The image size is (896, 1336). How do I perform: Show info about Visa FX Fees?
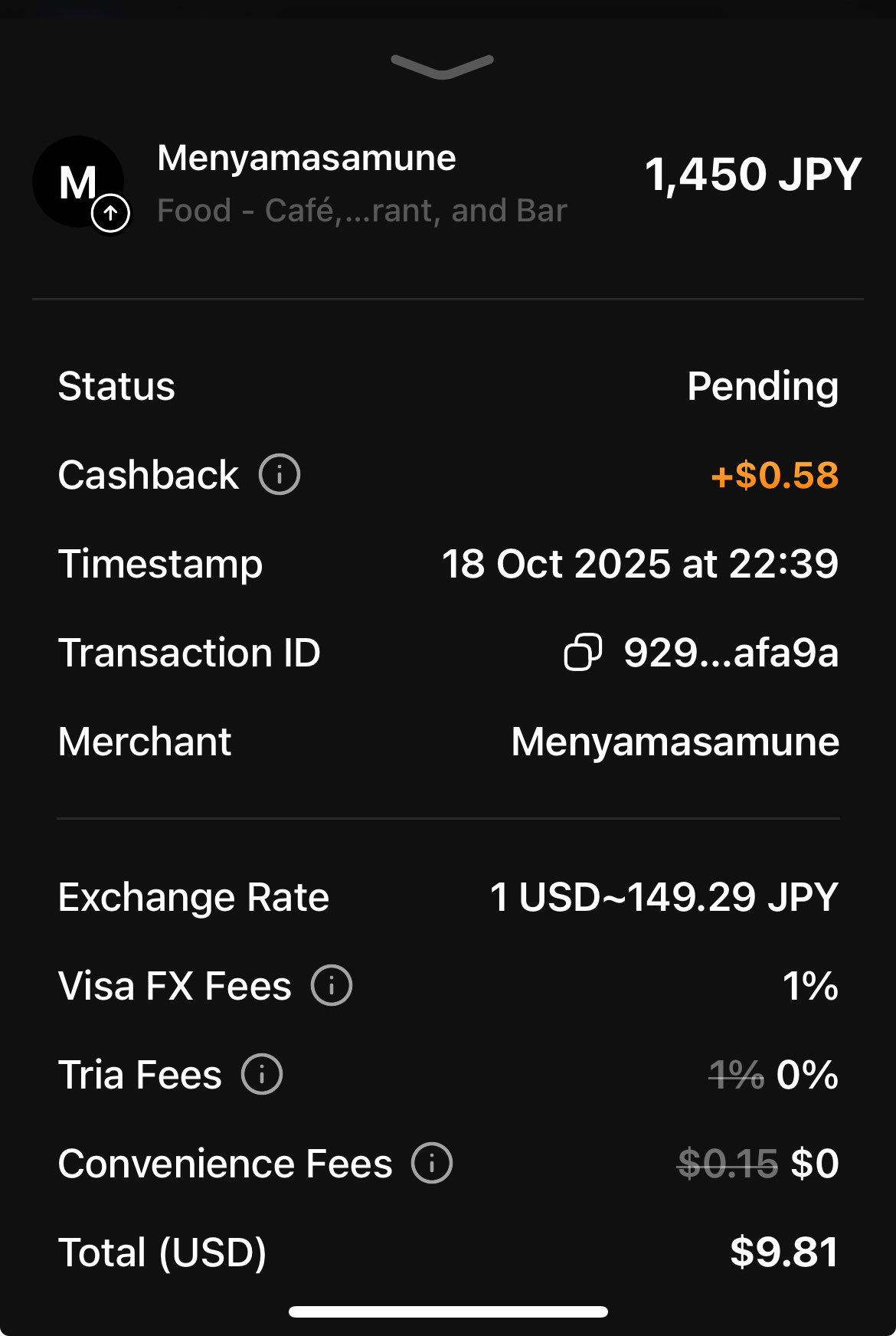[x=331, y=985]
